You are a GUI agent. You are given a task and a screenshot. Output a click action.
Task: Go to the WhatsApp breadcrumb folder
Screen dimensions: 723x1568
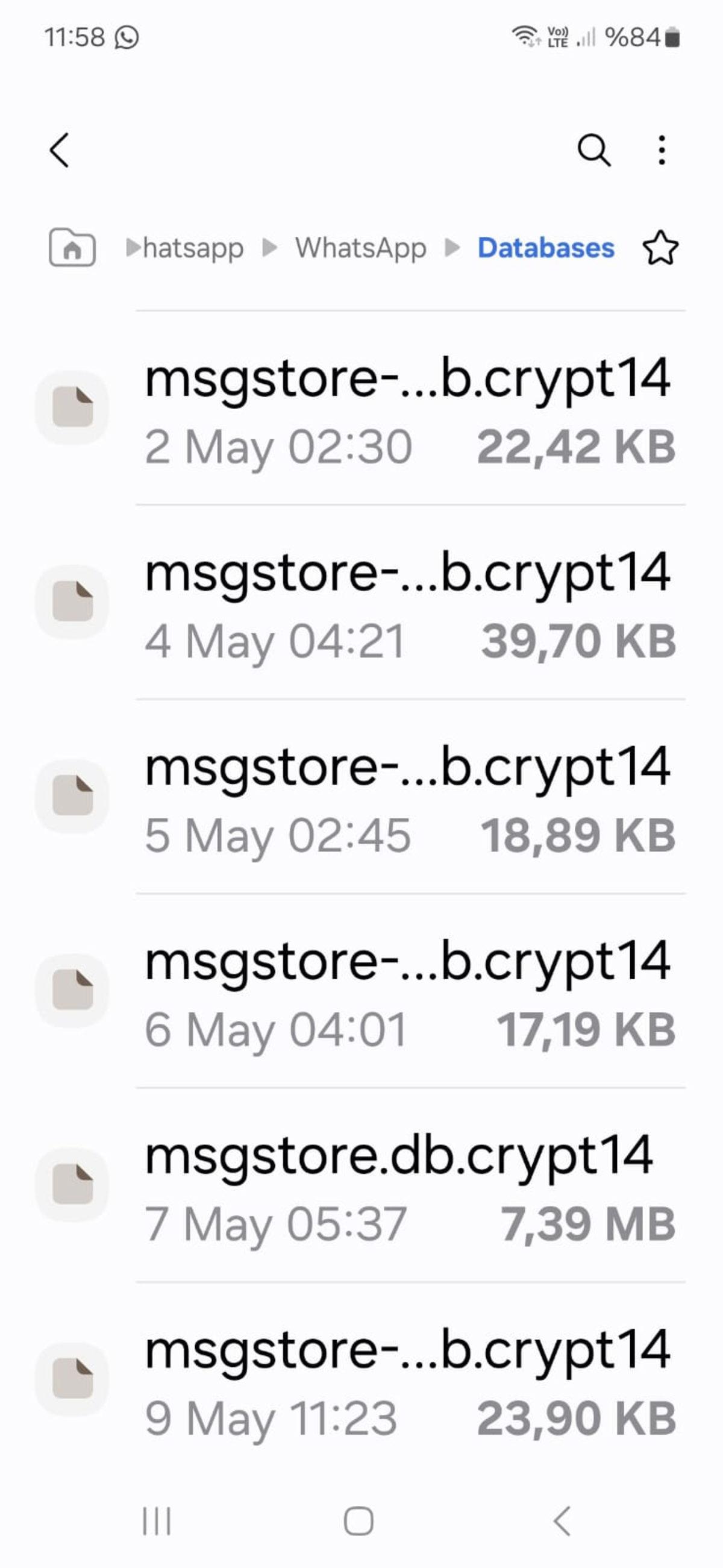coord(360,248)
